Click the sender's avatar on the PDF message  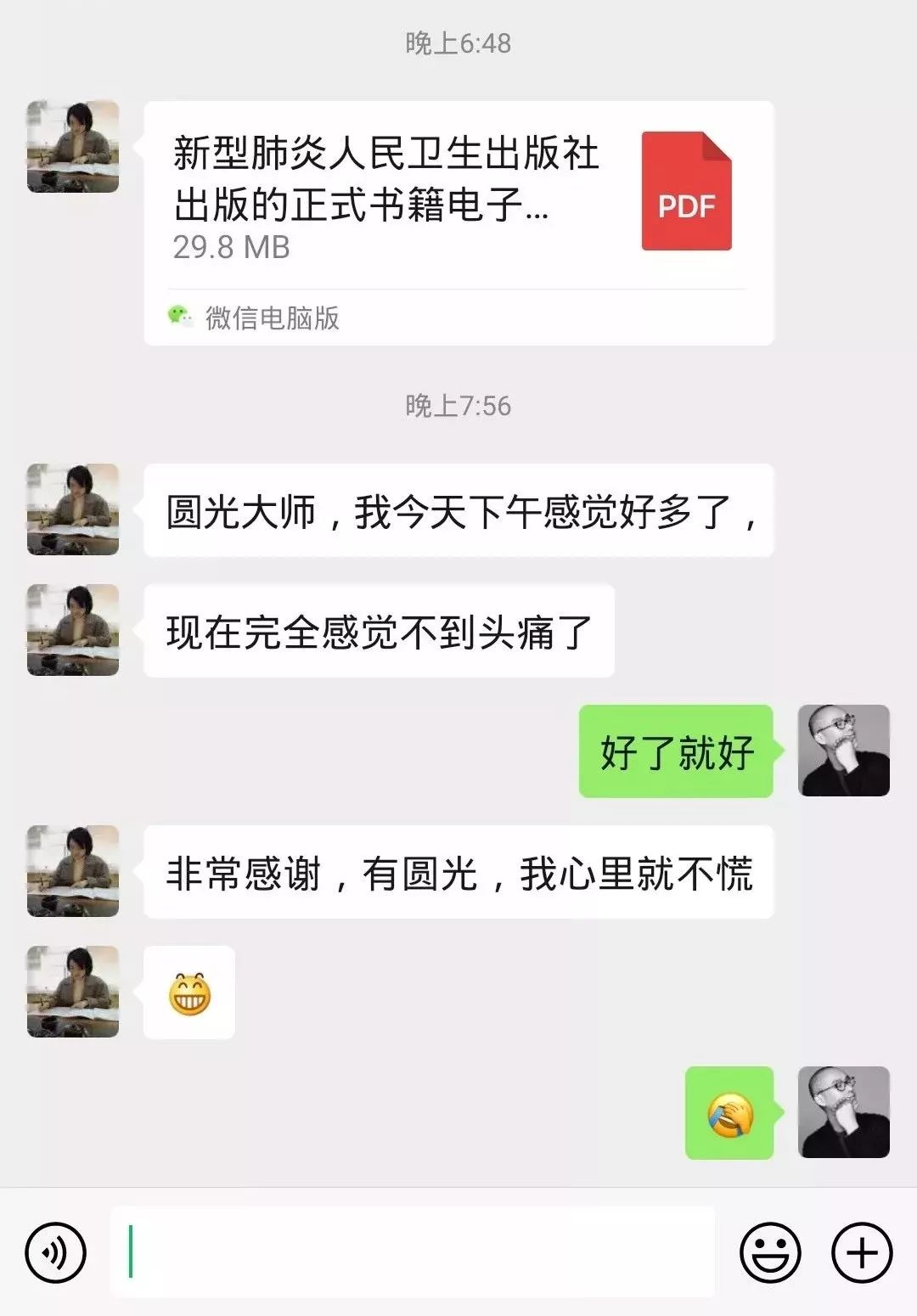click(x=73, y=149)
